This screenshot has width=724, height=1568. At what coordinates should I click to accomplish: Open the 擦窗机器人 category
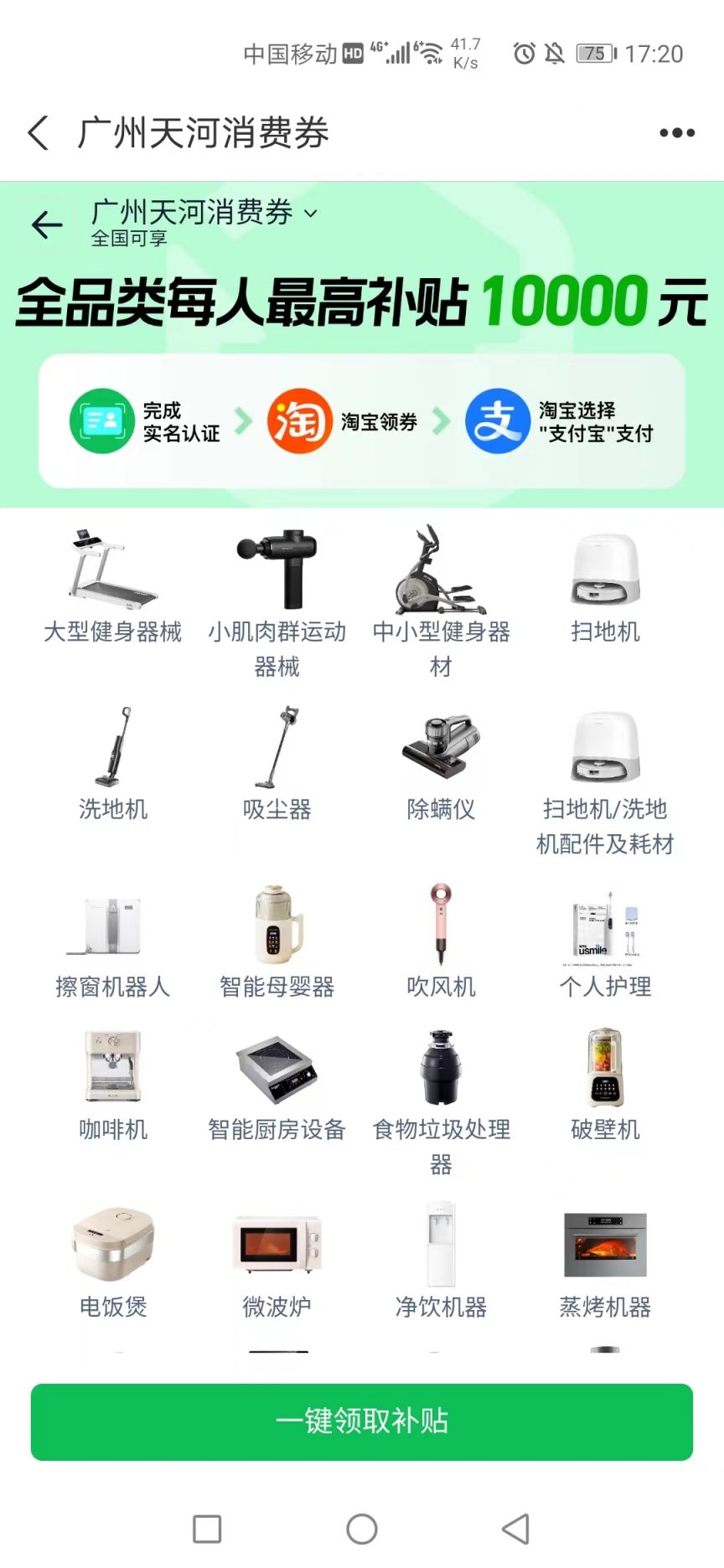(113, 941)
